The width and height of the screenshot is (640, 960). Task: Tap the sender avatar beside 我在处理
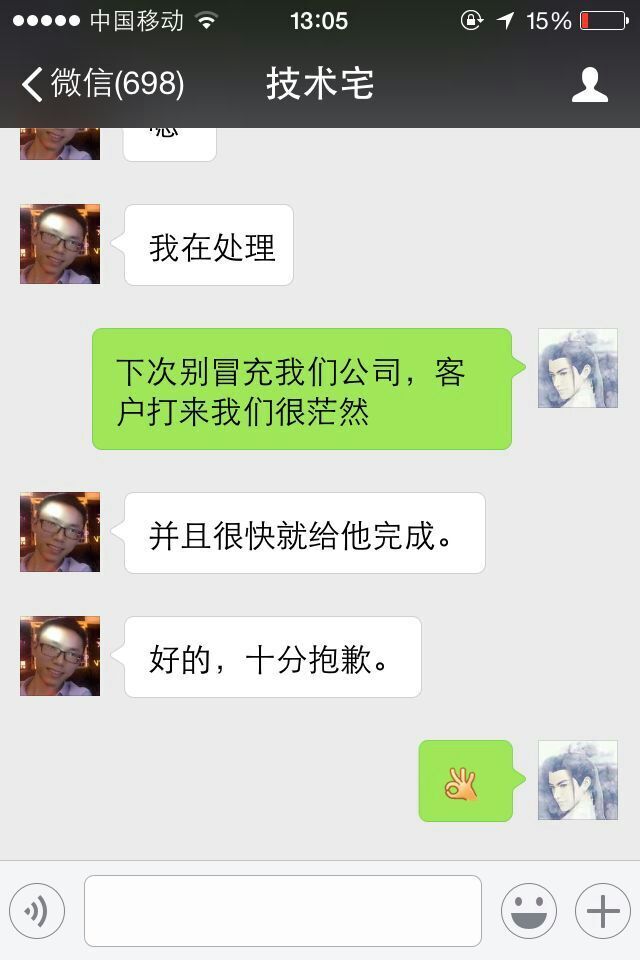pyautogui.click(x=60, y=244)
